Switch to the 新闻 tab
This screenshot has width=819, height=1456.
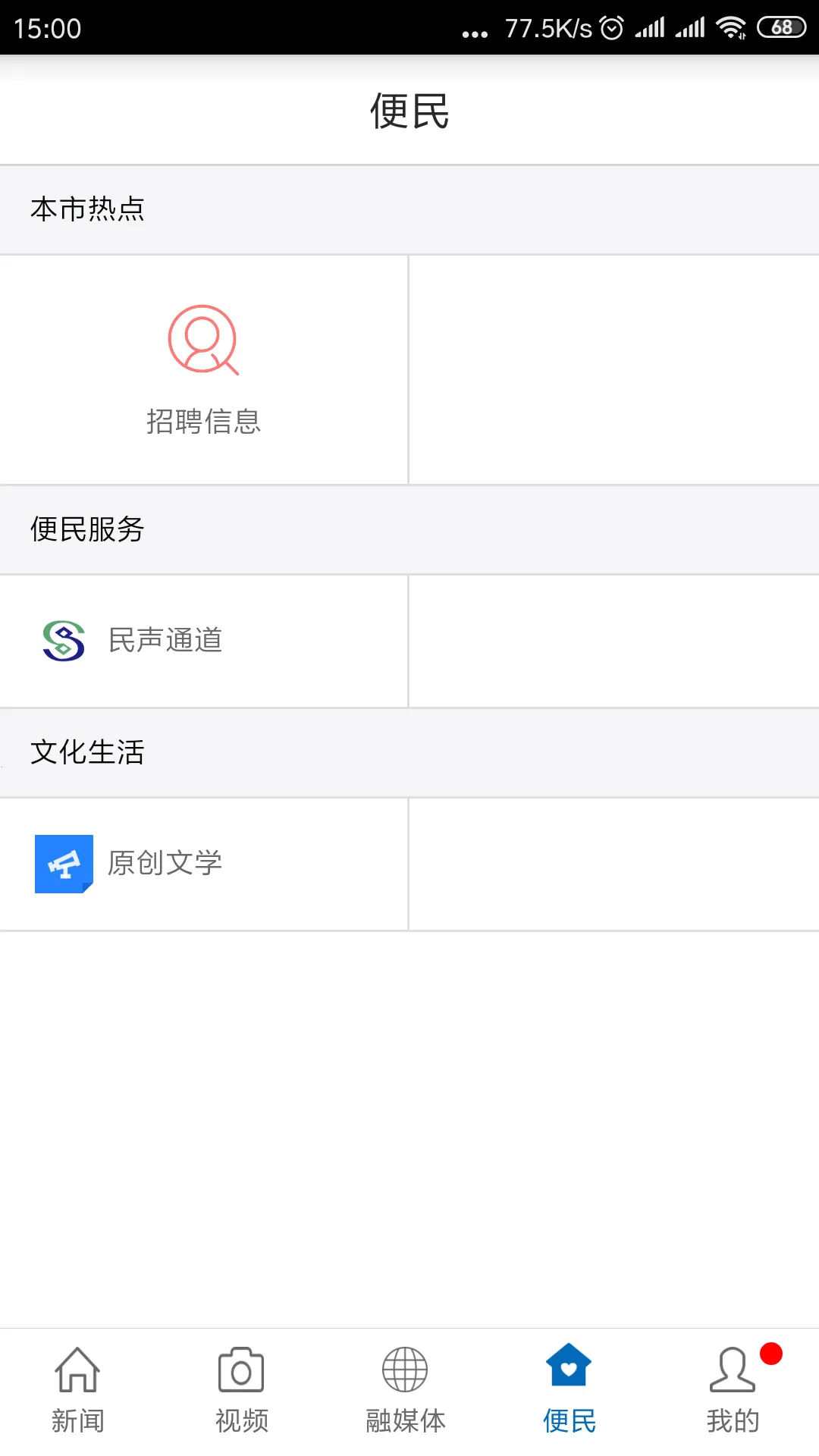(x=77, y=1391)
